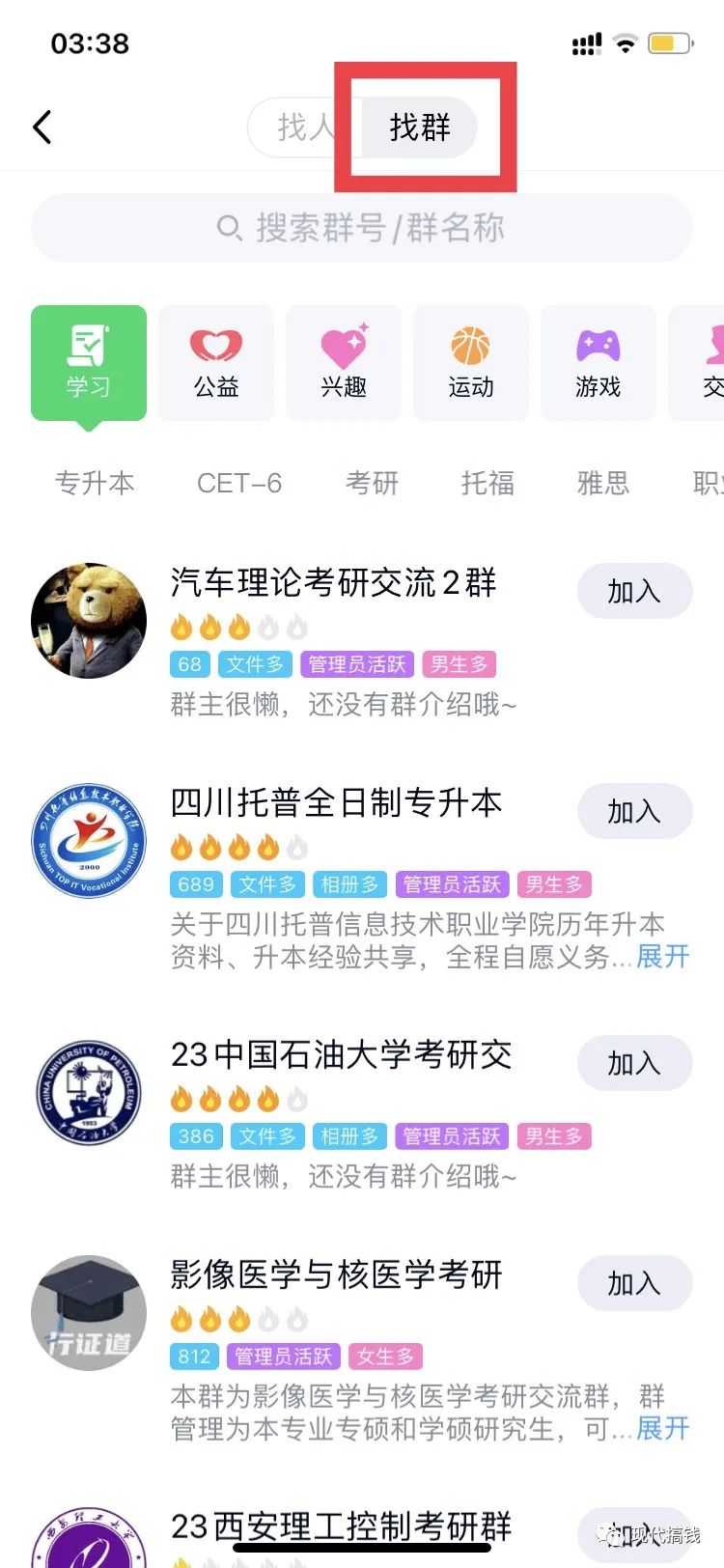Image resolution: width=724 pixels, height=1568 pixels.
Task: Join the 23中国石油大学考研交 group
Action: coord(634,1063)
